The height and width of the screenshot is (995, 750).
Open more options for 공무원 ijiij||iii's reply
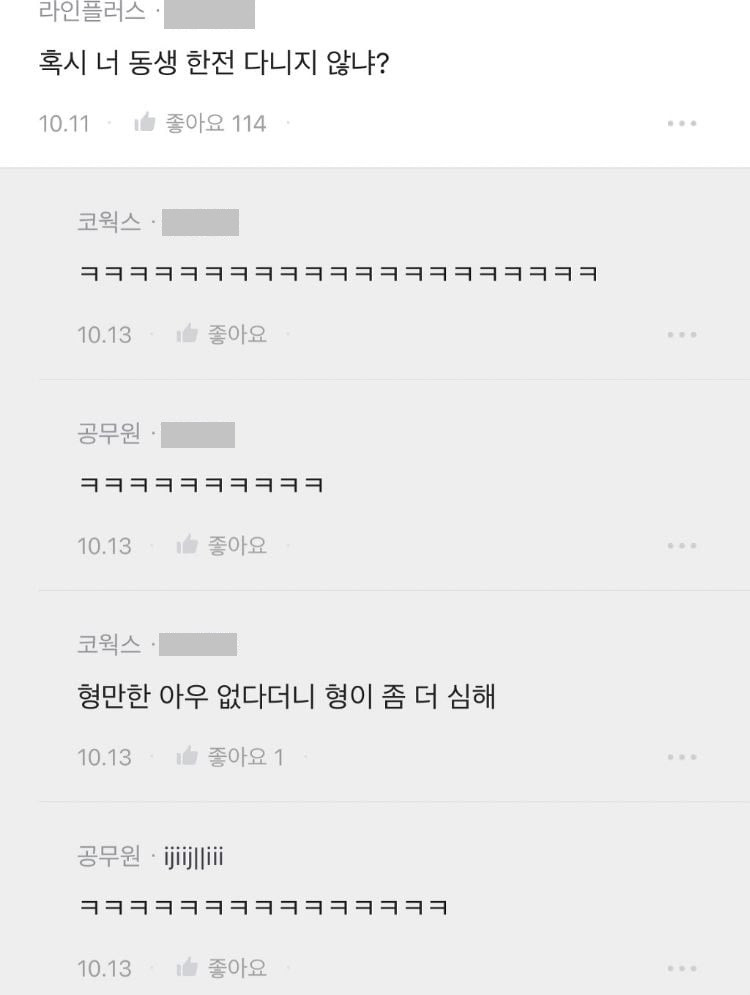point(681,968)
